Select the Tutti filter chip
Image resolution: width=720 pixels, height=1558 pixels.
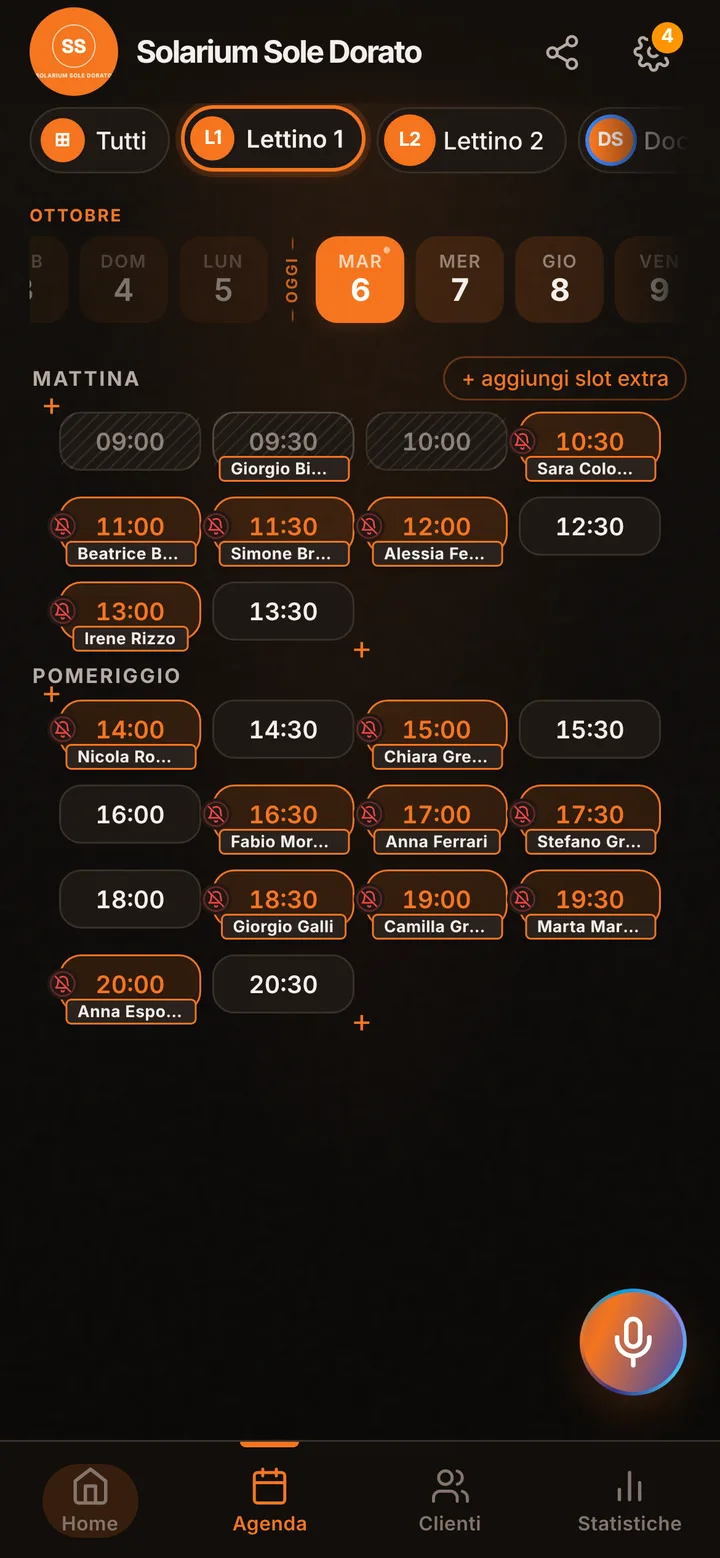(100, 140)
